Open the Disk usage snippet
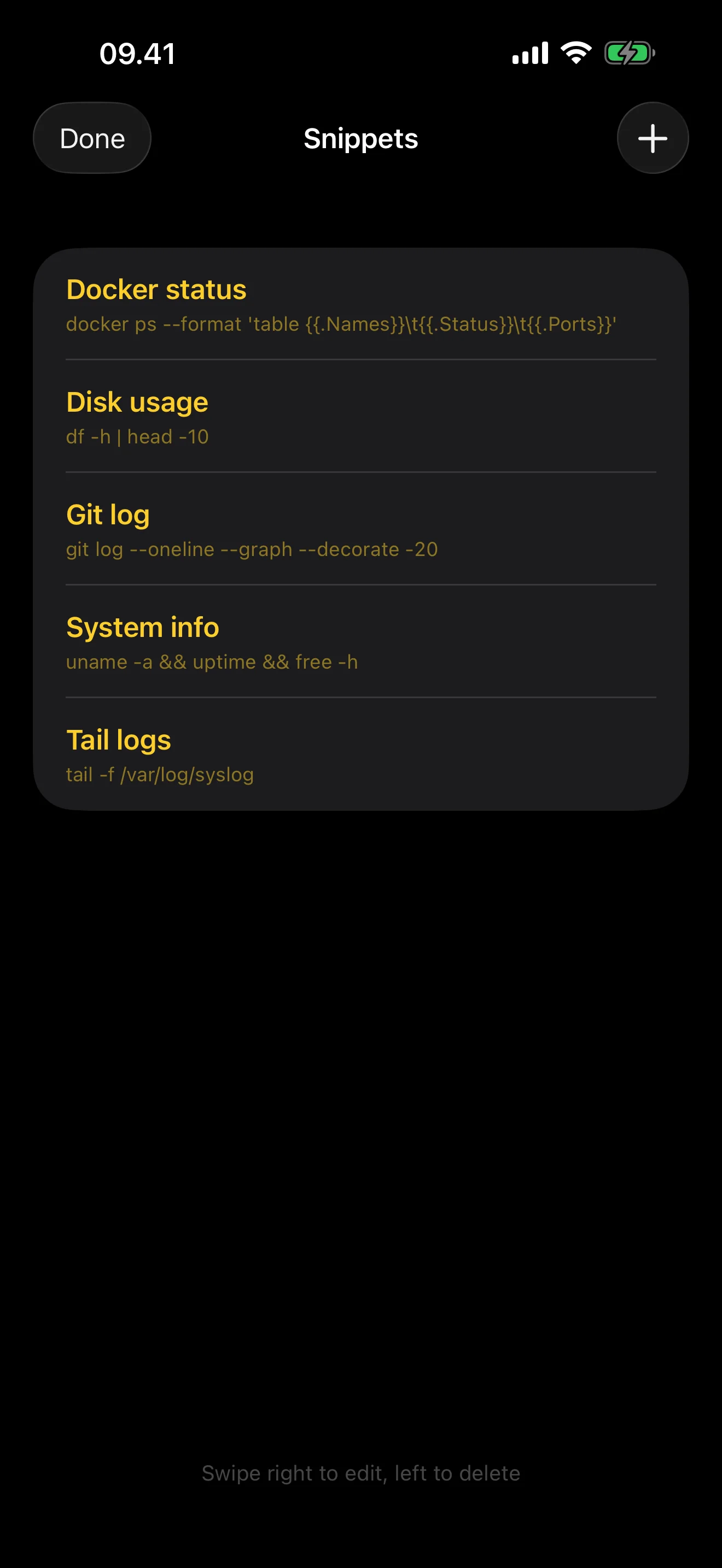 [x=360, y=418]
